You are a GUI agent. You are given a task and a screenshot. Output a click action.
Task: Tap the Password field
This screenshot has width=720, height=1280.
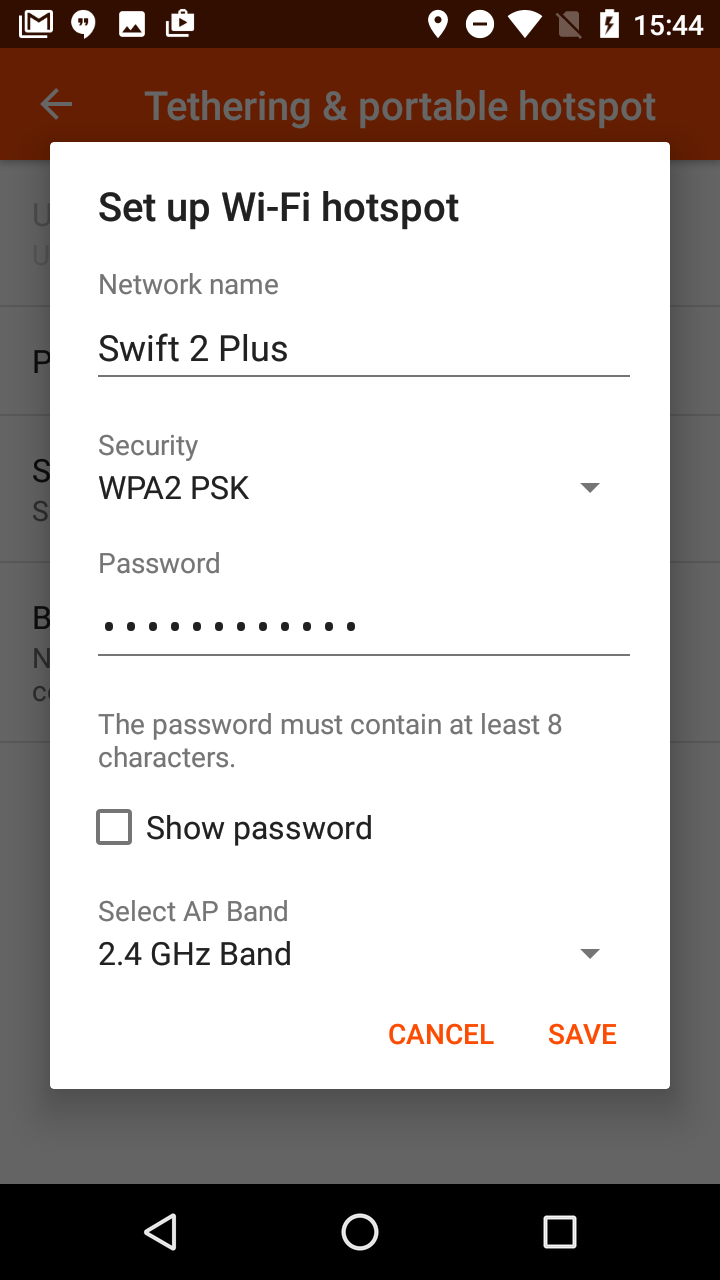364,627
